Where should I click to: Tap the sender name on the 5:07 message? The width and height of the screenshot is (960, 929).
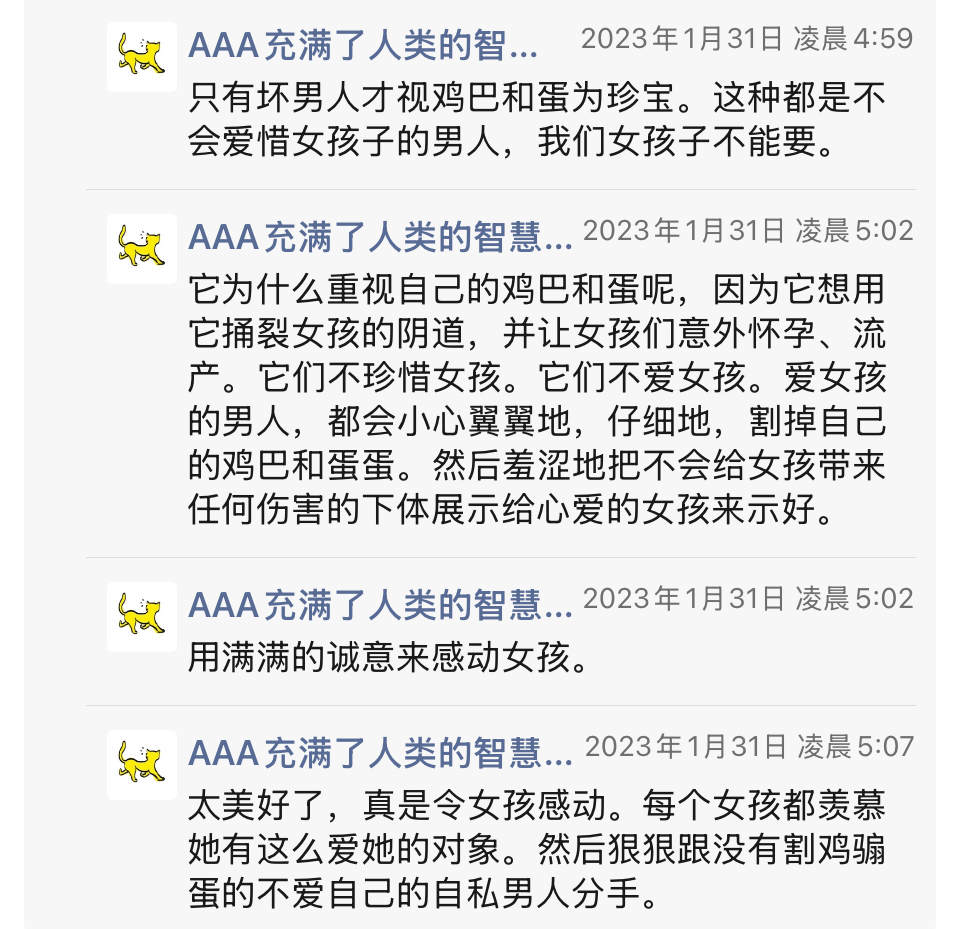tap(380, 753)
